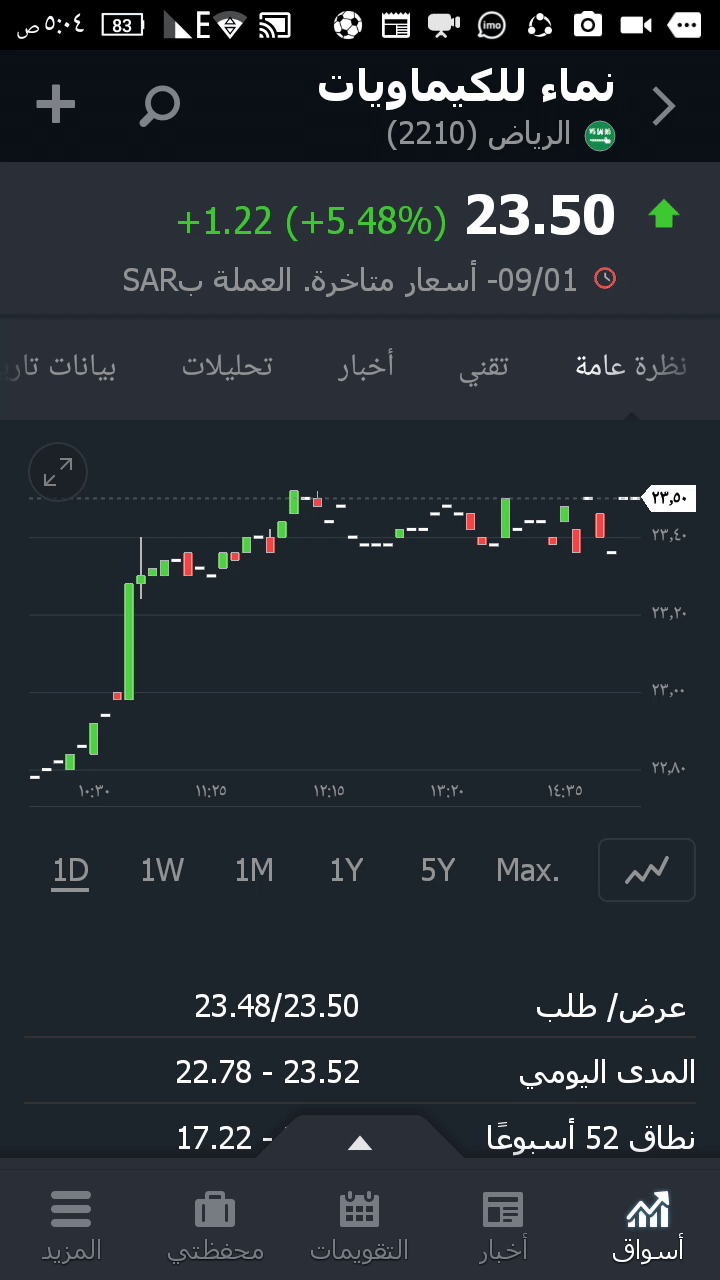Screen dimensions: 720x1280
Task: Open the التقويمات bottom tab
Action: [x=359, y=1224]
